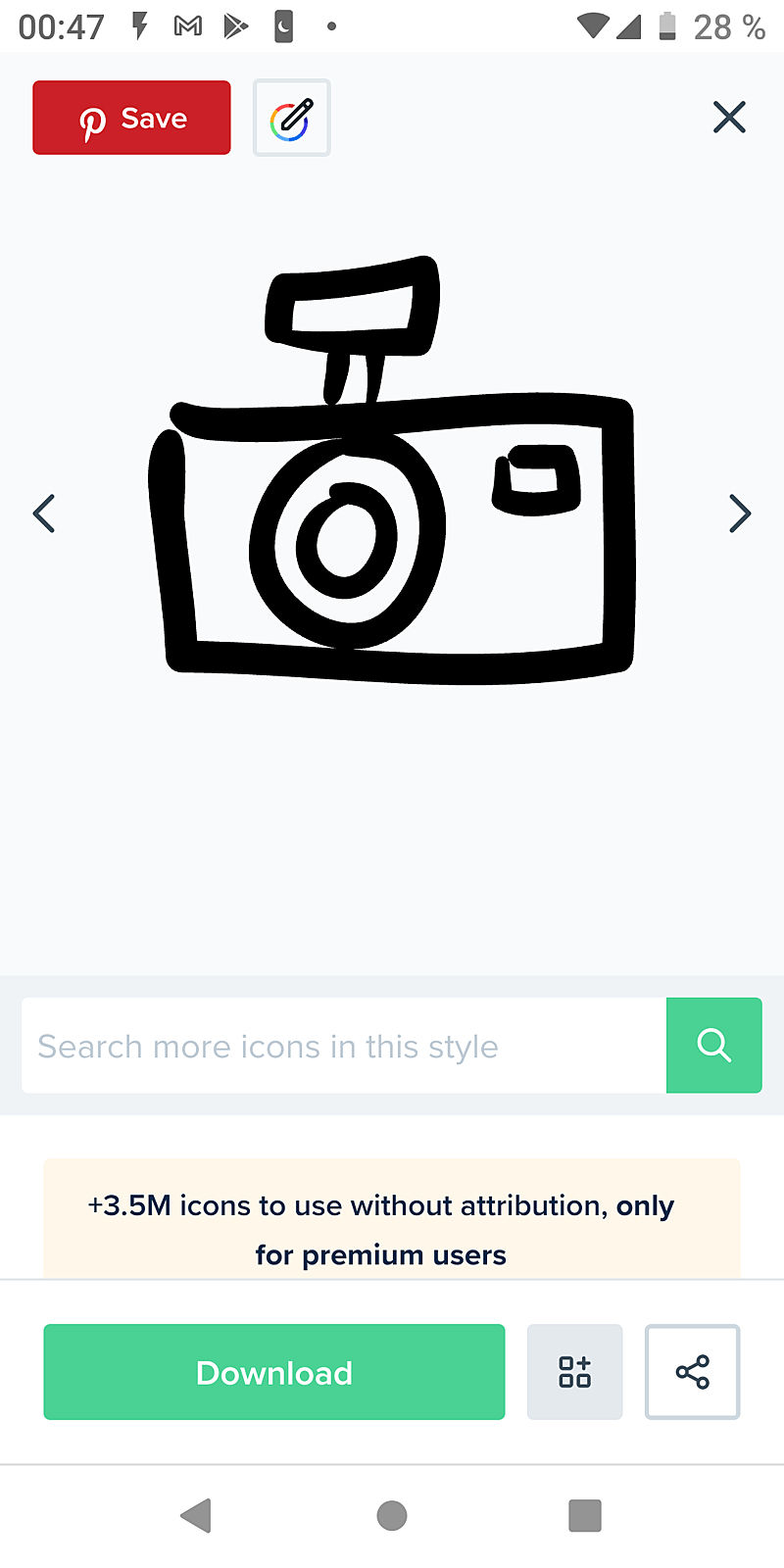This screenshot has height=1568, width=784.
Task: Go back using the system back button
Action: pos(197,1515)
